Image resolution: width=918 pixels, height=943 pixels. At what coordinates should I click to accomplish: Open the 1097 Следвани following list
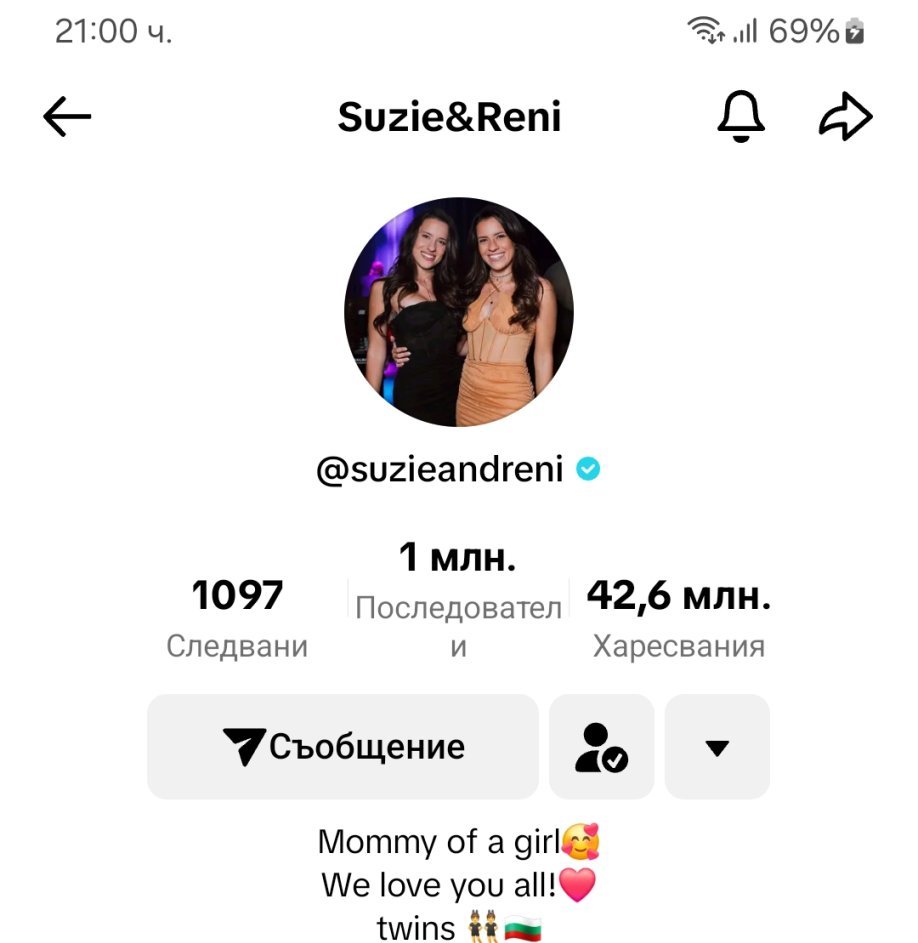tap(237, 617)
